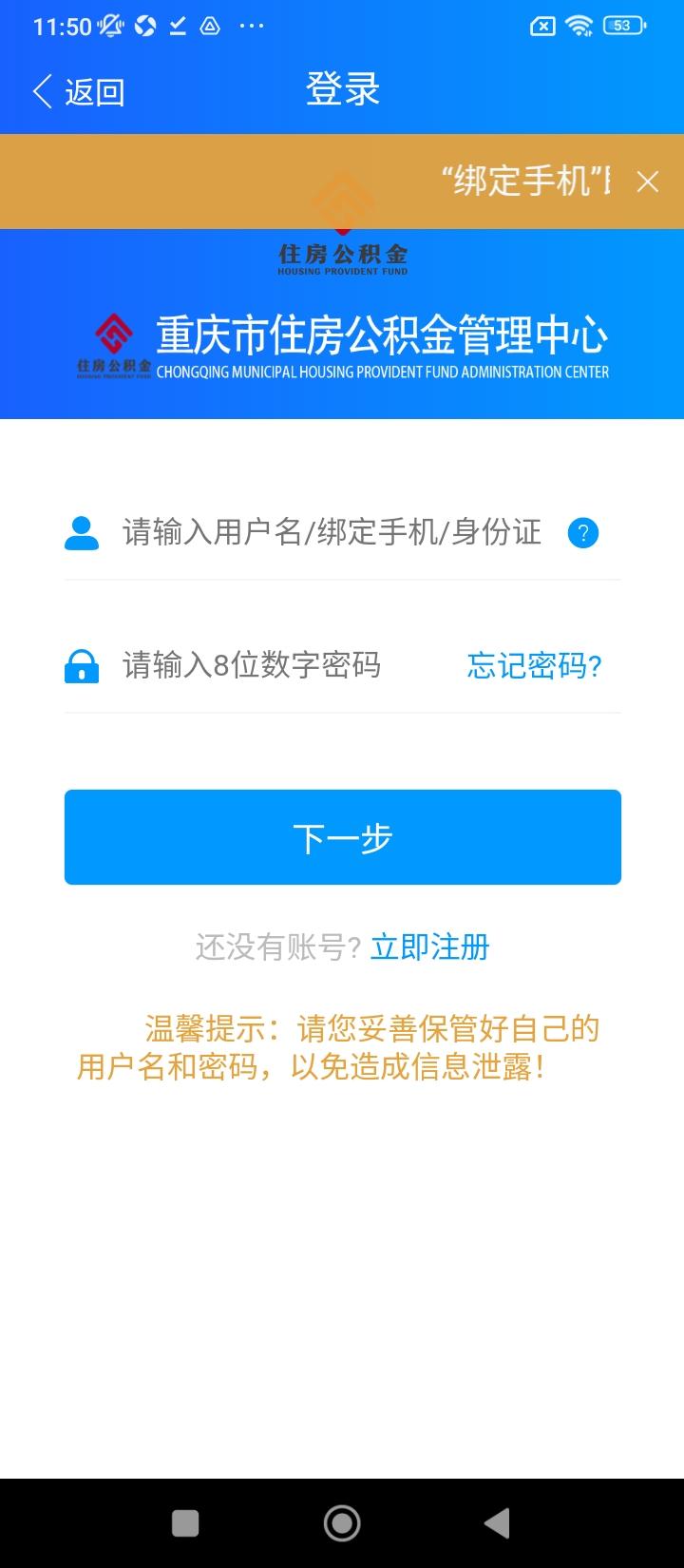Open the help tooltip via blue question mark icon
This screenshot has height=1568, width=684.
583,534
